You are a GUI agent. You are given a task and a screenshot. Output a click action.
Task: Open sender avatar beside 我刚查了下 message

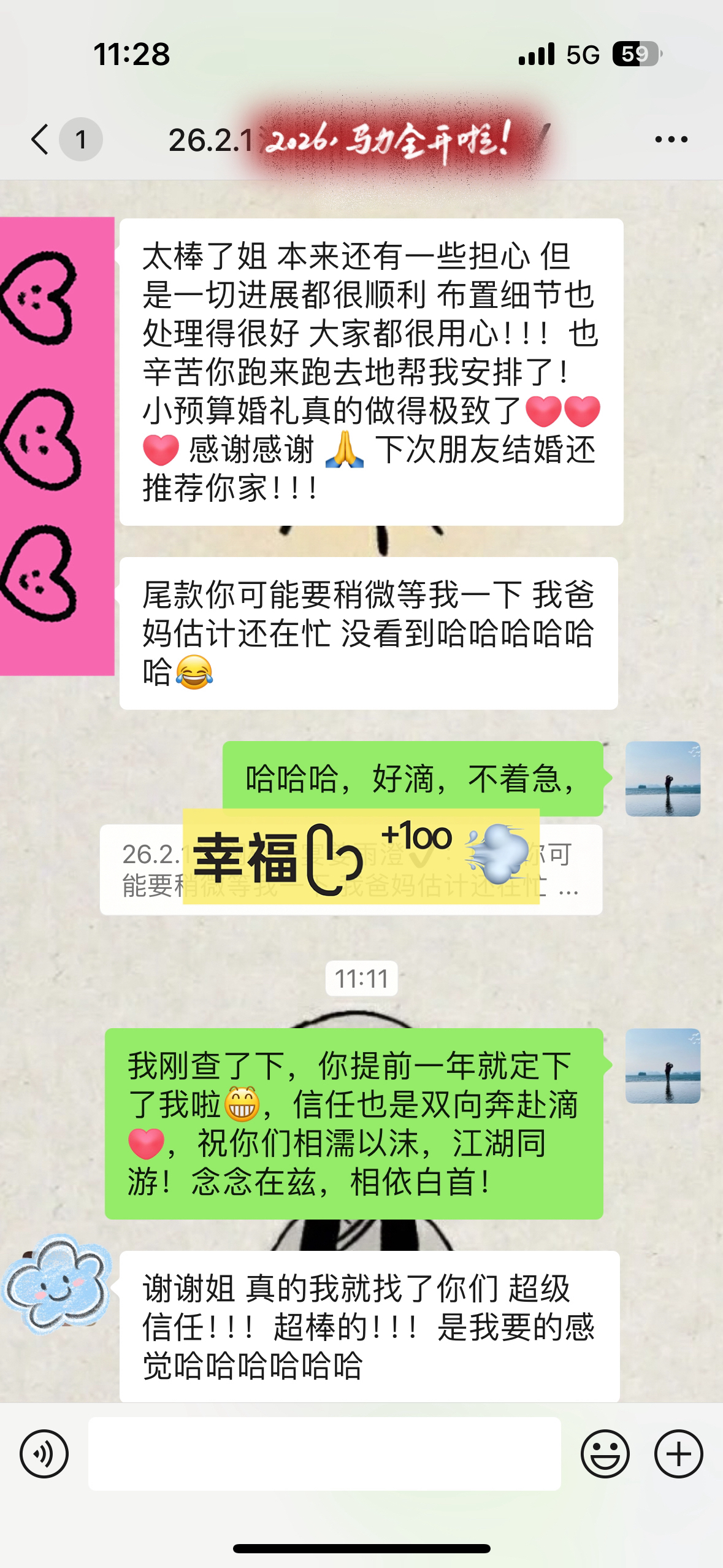click(x=662, y=1066)
